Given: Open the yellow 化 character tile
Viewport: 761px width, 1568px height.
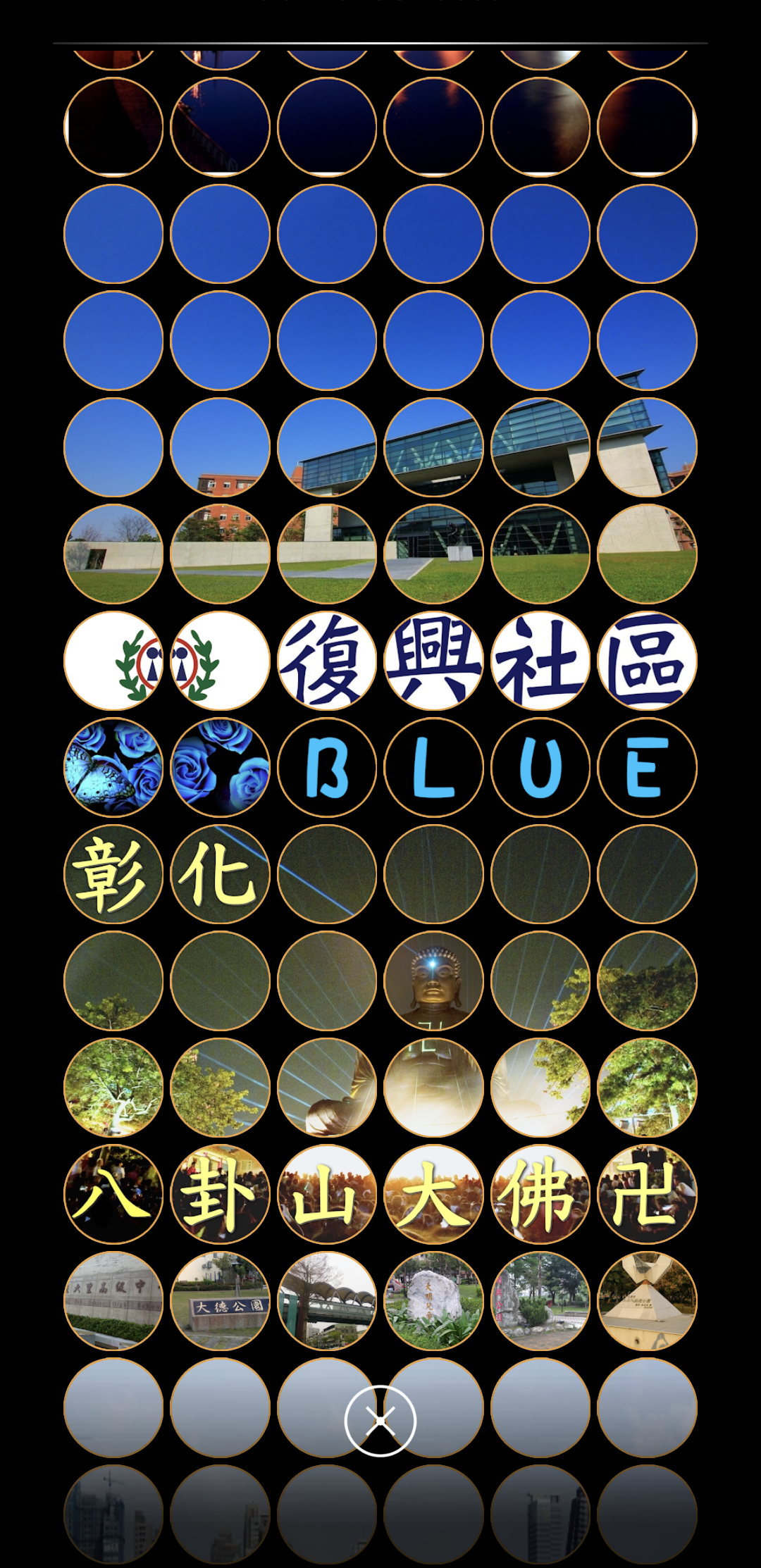Looking at the screenshot, I should click(220, 874).
